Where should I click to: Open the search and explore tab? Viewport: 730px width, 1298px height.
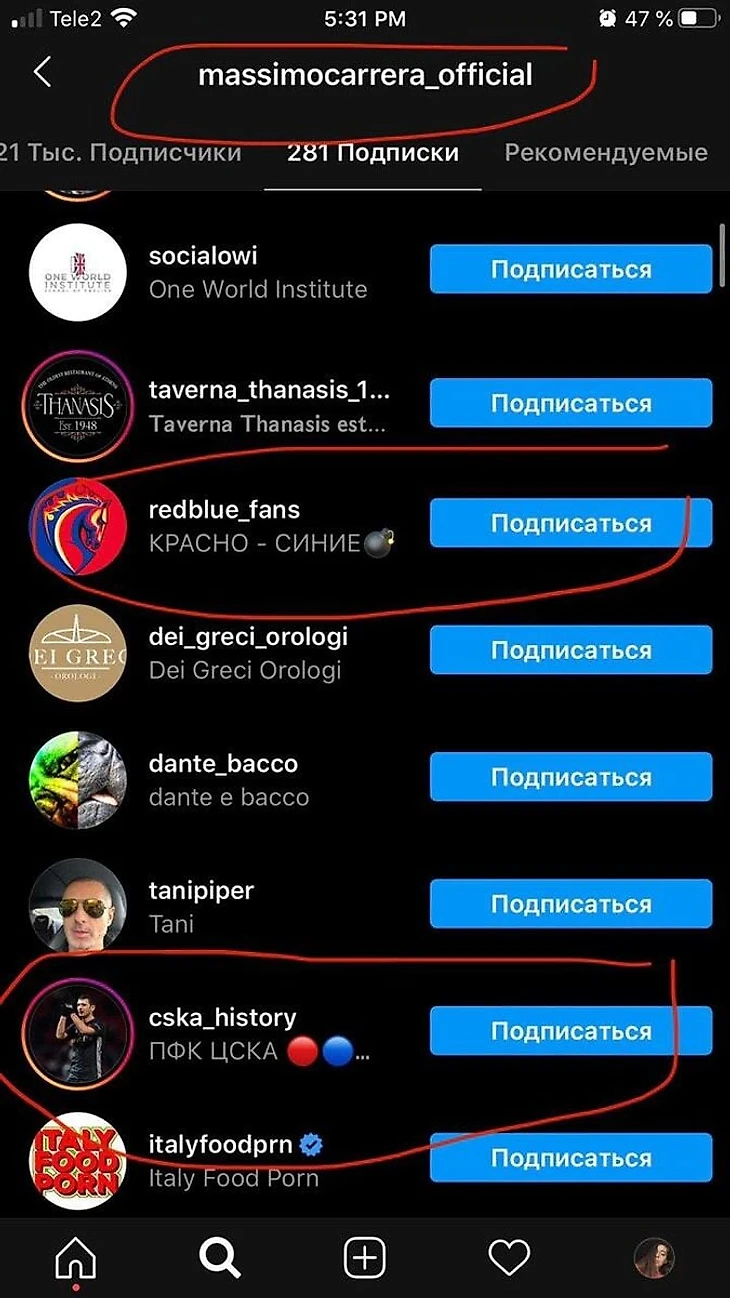pyautogui.click(x=219, y=1257)
